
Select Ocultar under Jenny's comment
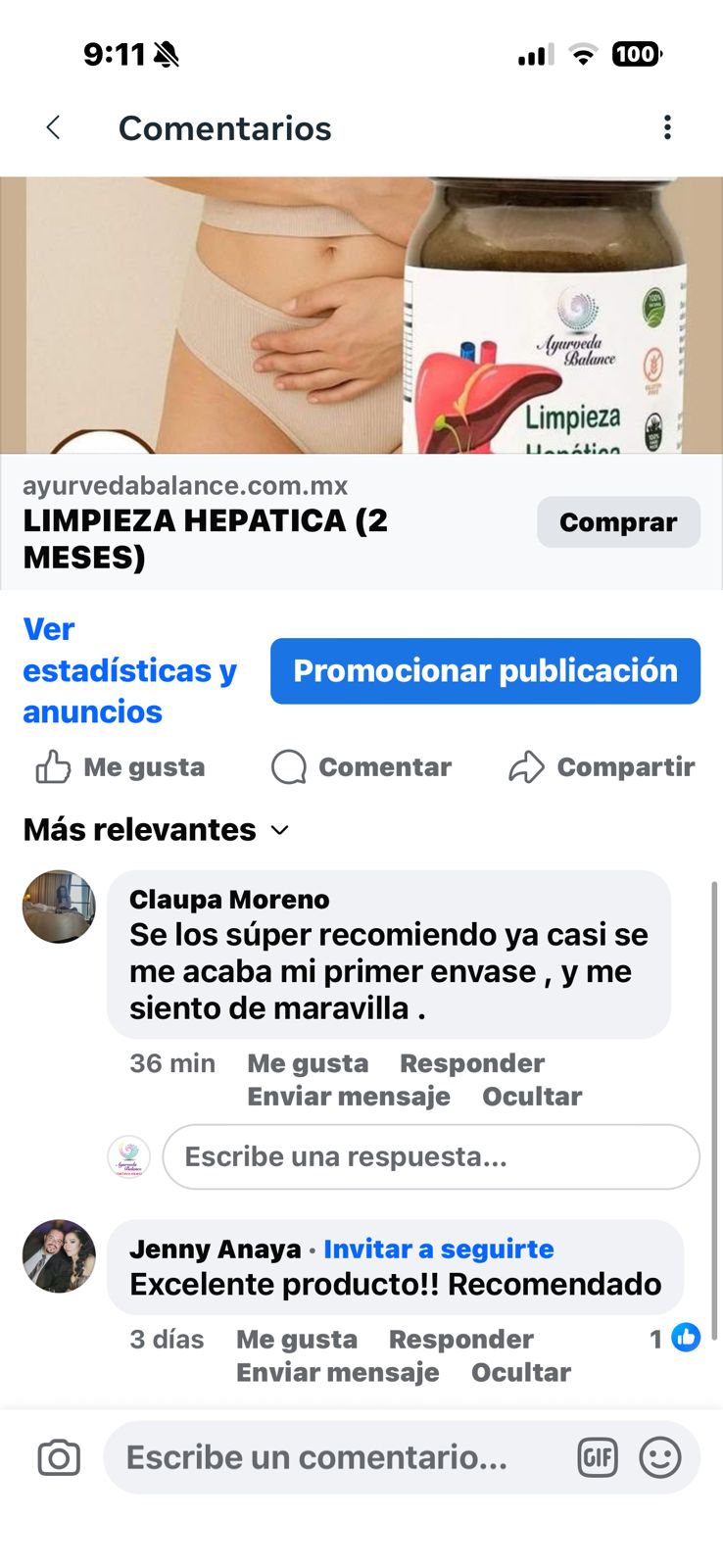521,1373
